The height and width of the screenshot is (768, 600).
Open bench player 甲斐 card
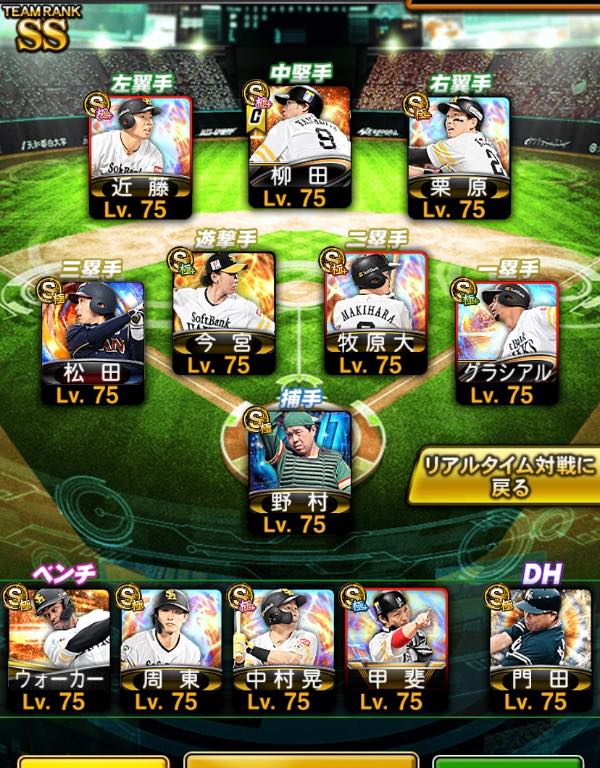pyautogui.click(x=396, y=650)
